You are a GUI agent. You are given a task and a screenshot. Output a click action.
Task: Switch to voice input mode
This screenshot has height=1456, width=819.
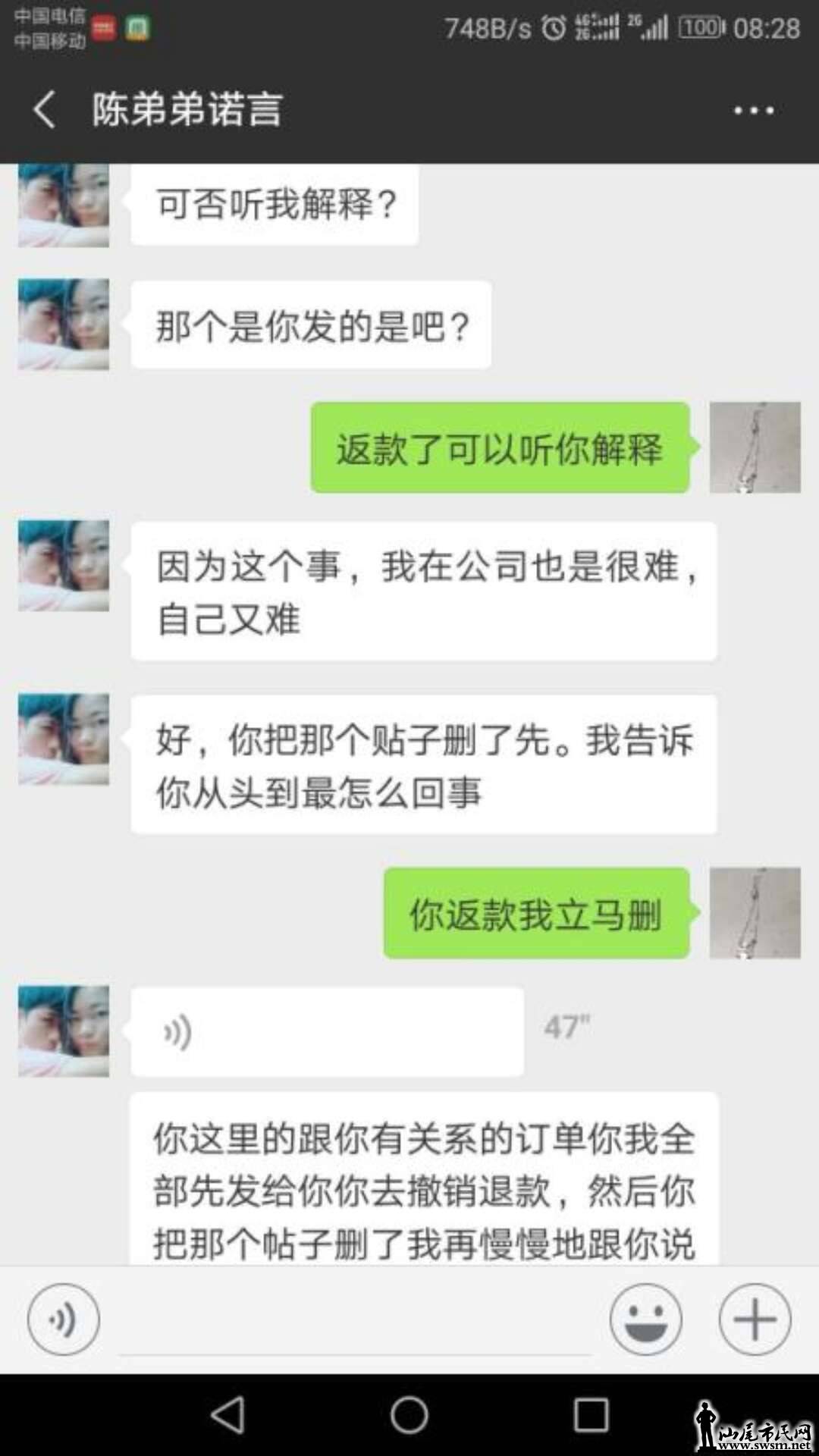(63, 1319)
